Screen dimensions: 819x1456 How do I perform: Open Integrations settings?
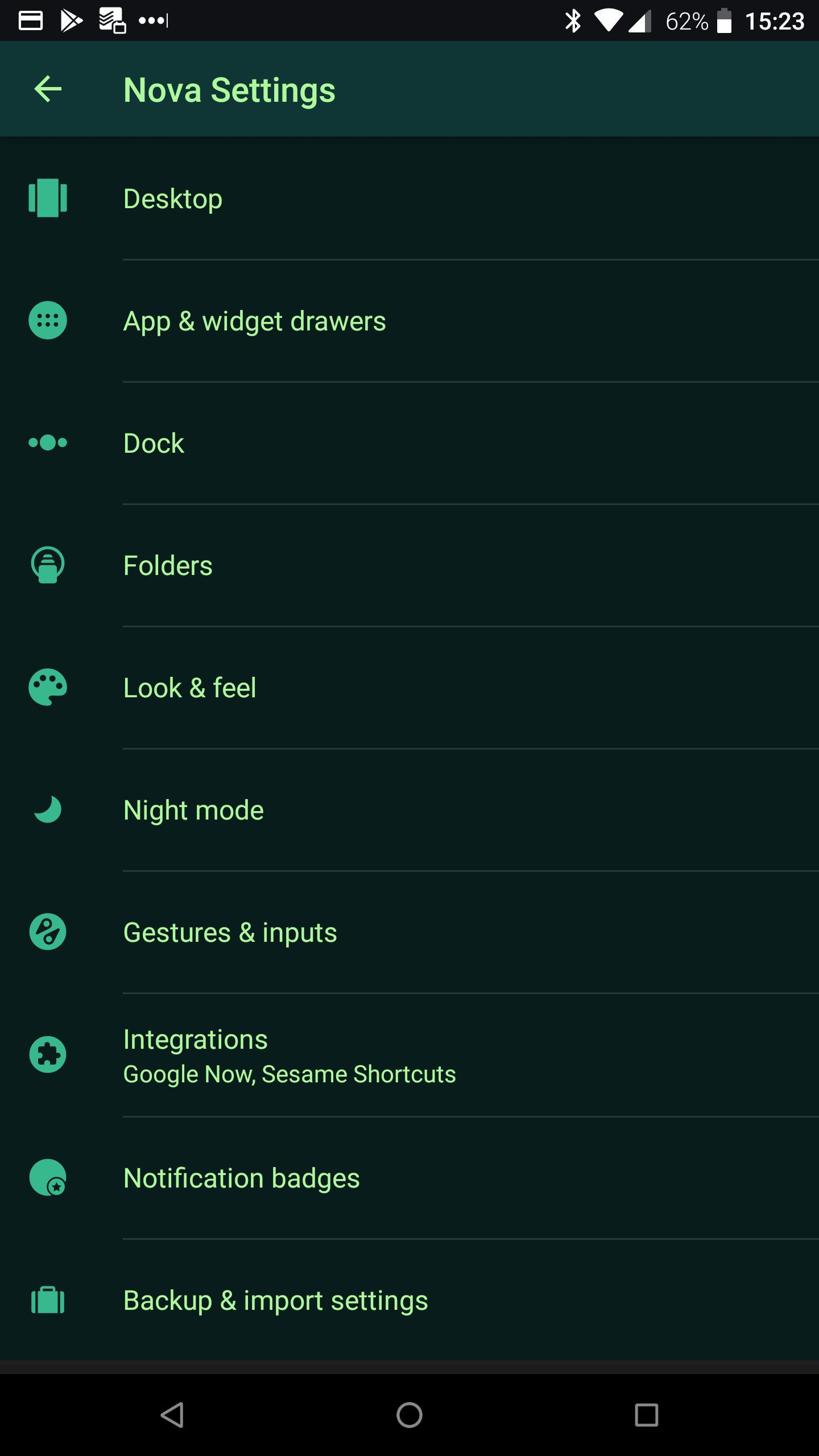point(409,1055)
